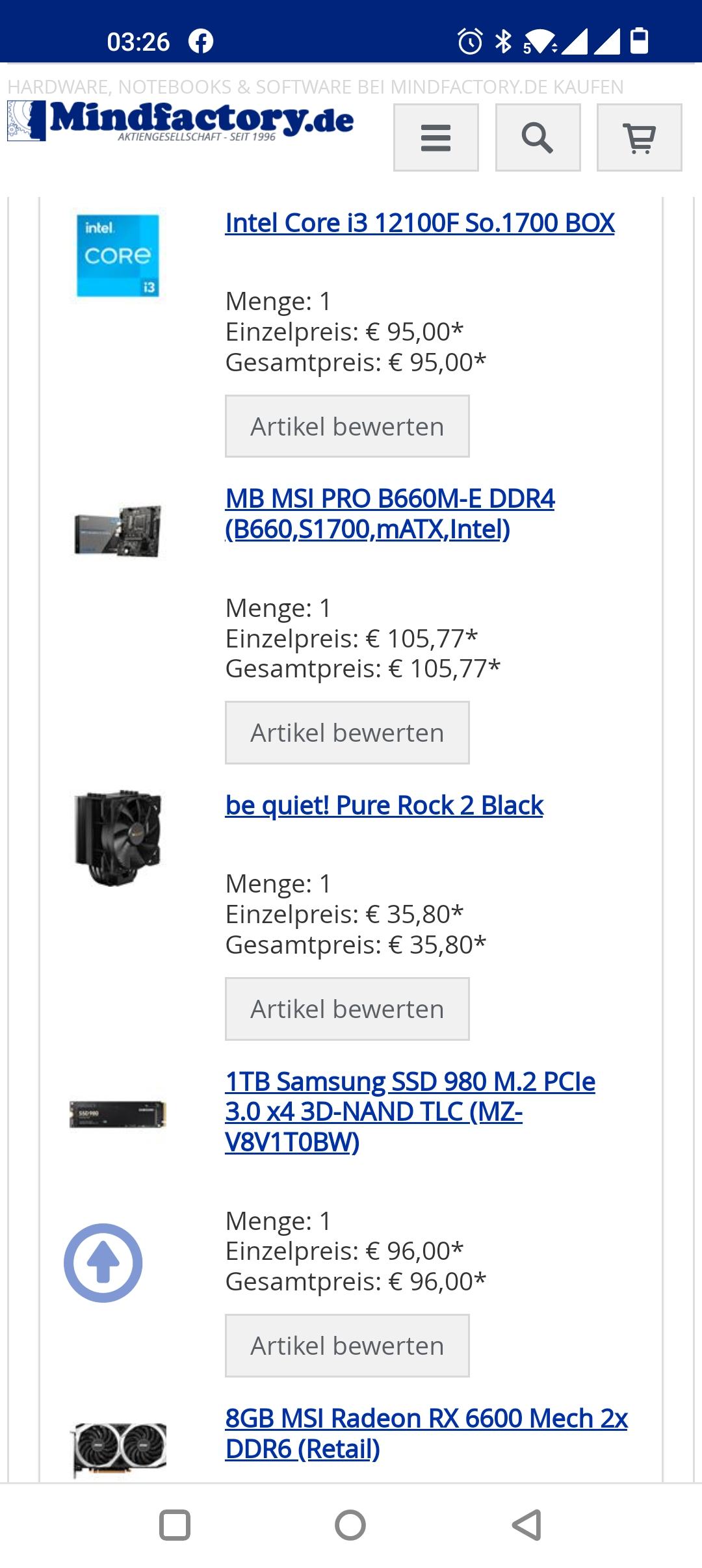Open recent apps from navigation bar
Viewport: 702px width, 1568px height.
175,1525
